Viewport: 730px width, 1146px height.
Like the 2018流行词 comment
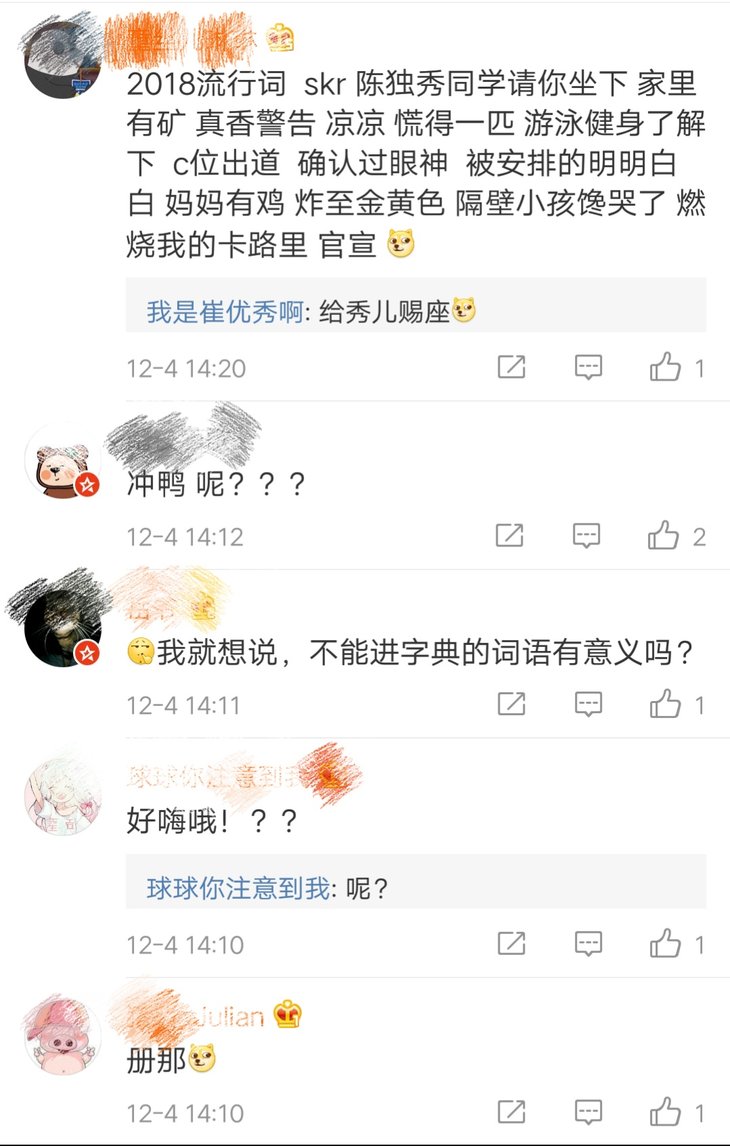(666, 368)
